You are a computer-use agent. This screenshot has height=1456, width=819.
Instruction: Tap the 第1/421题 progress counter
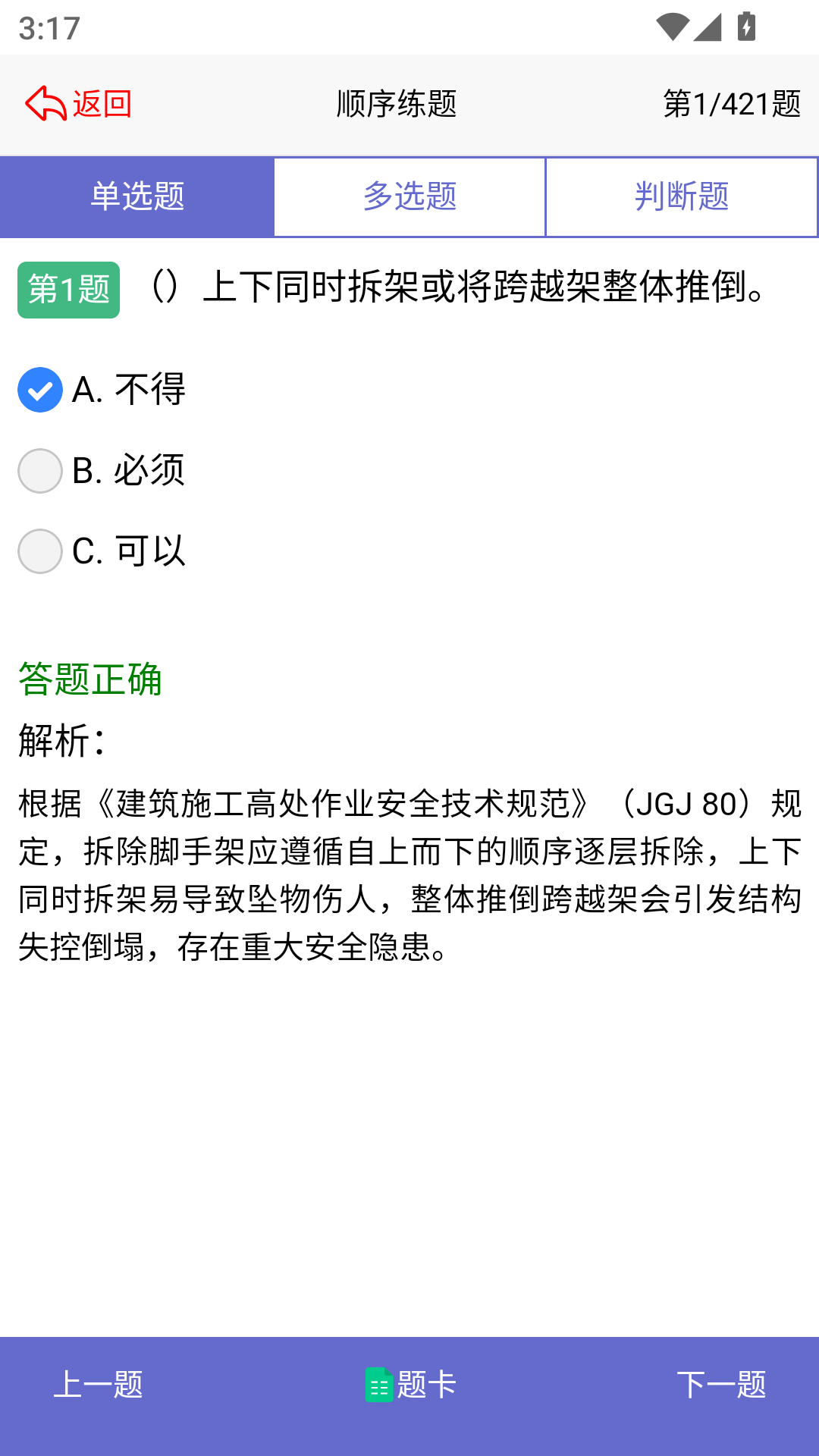pos(730,105)
